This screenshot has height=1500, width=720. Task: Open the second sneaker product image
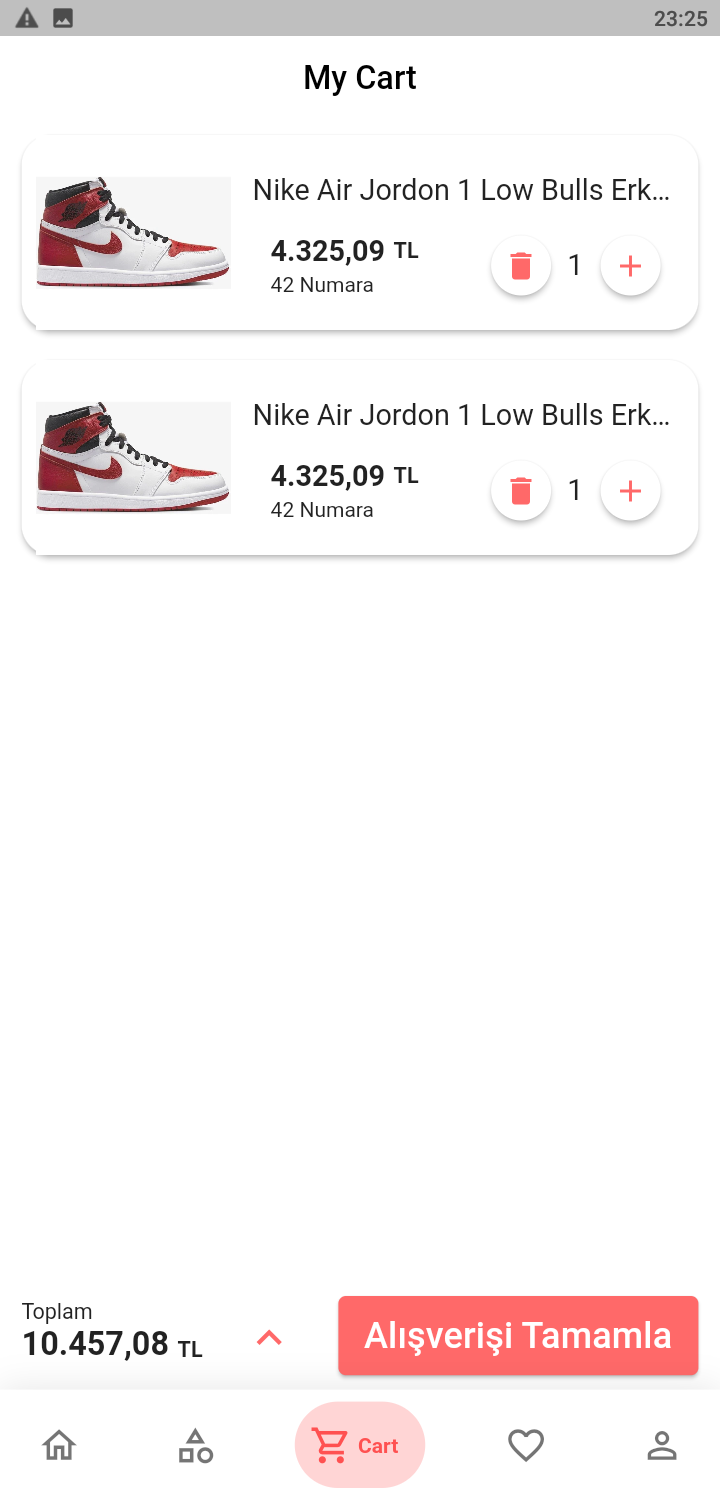click(132, 456)
